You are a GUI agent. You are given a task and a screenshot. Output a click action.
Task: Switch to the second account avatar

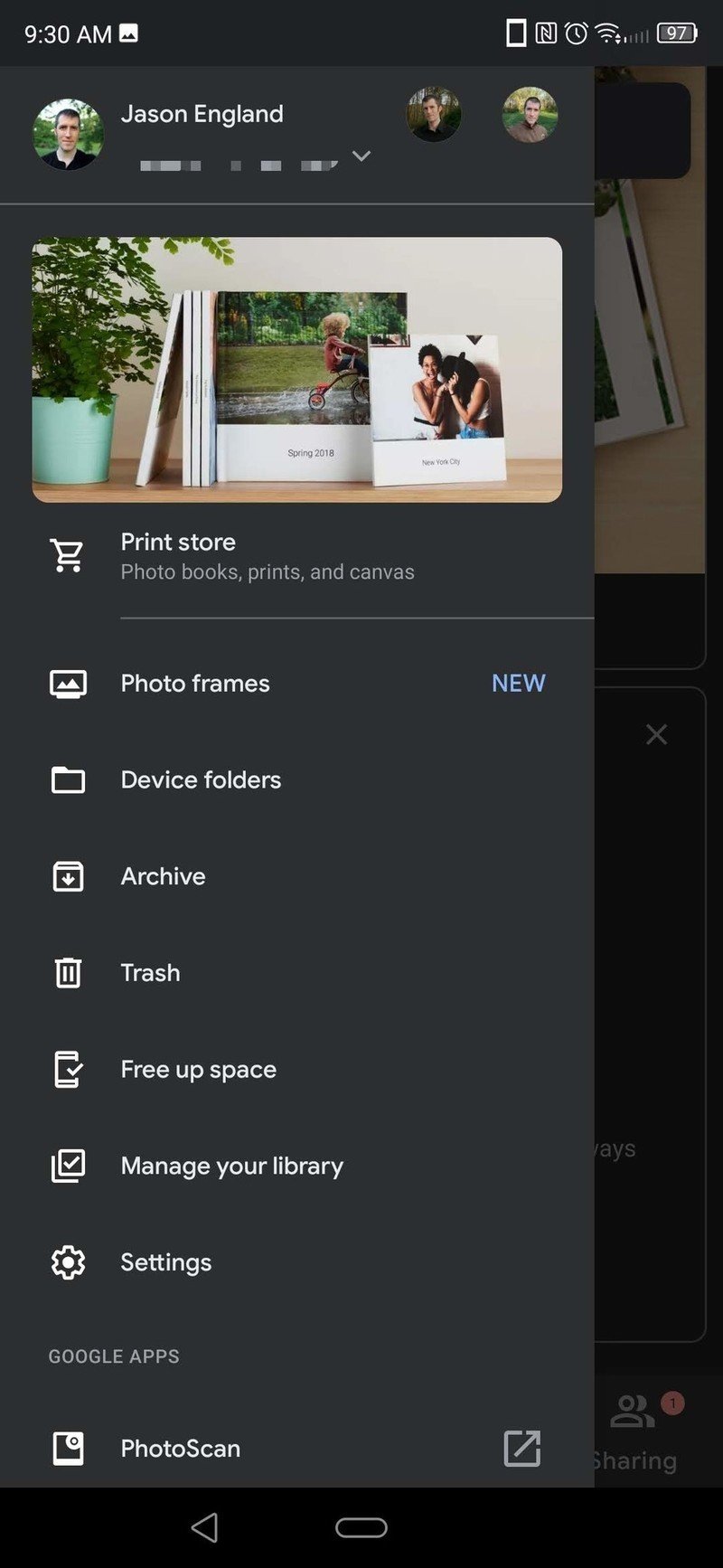pos(434,115)
